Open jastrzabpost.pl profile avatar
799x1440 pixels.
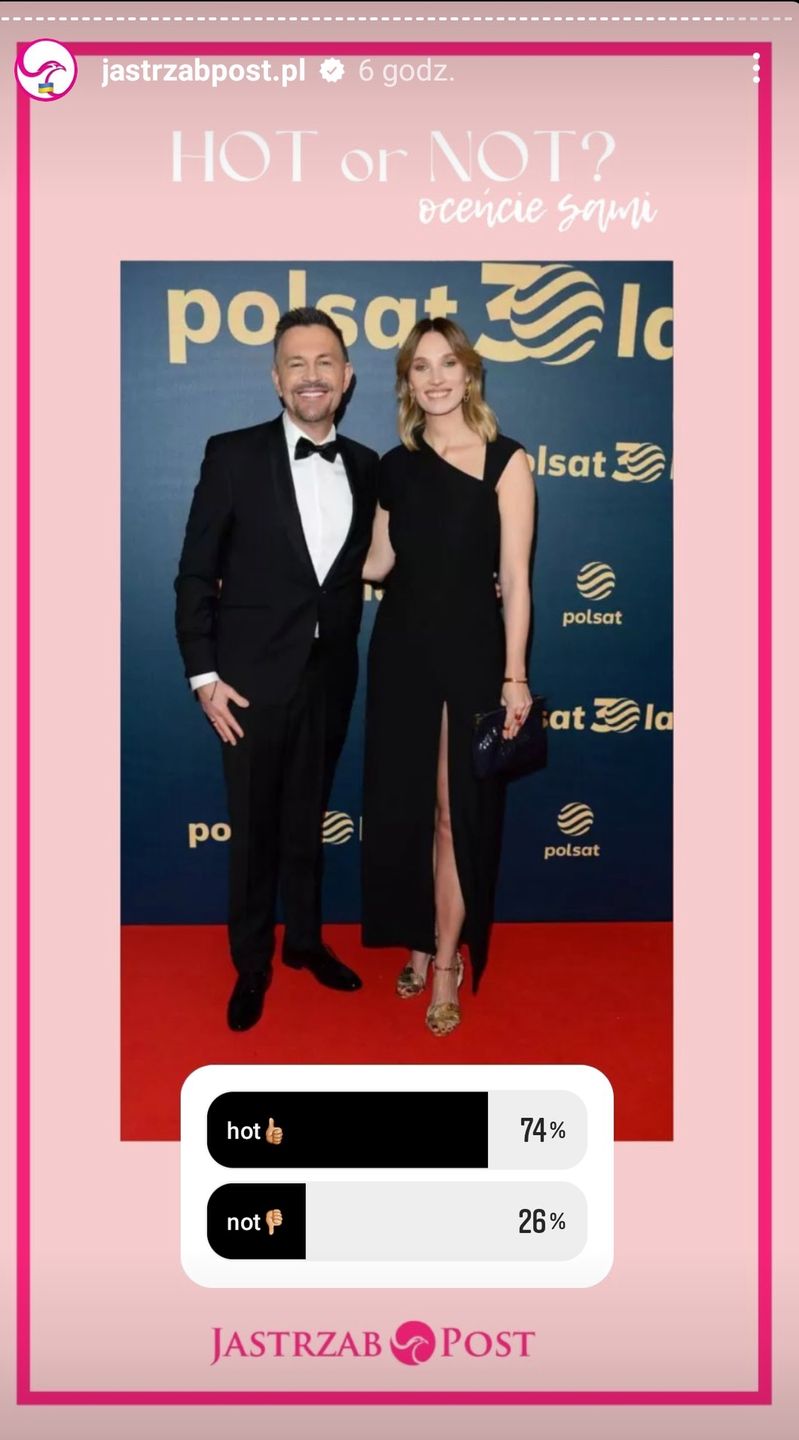pyautogui.click(x=45, y=70)
